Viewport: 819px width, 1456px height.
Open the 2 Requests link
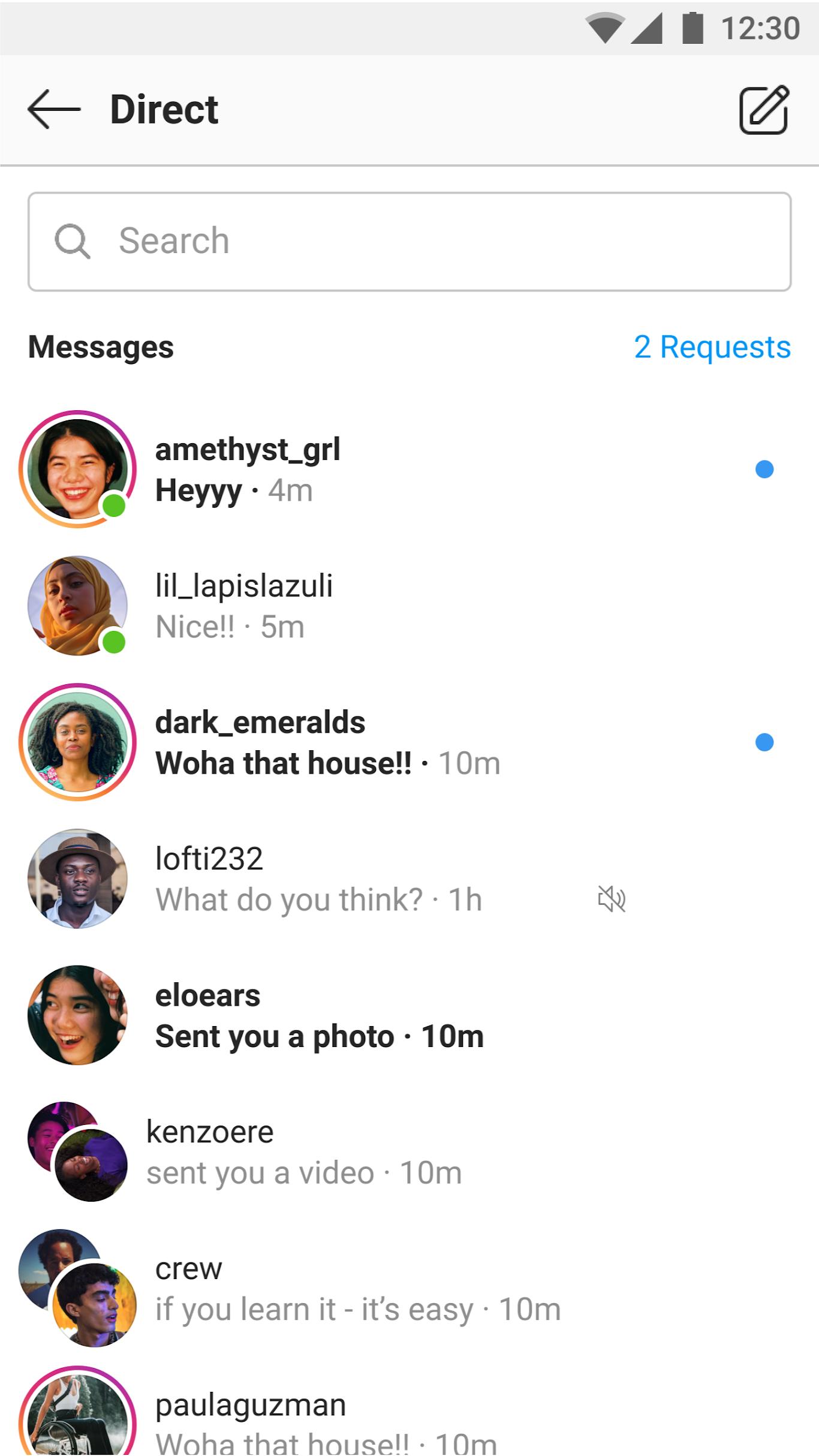coord(712,348)
